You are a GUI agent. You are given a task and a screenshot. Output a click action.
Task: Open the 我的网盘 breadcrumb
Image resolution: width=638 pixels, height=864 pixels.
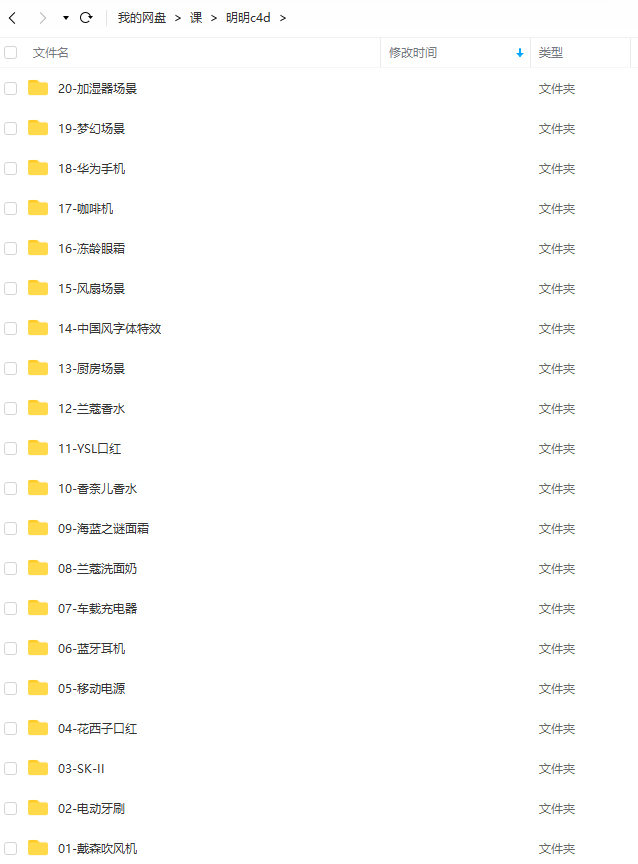point(141,18)
